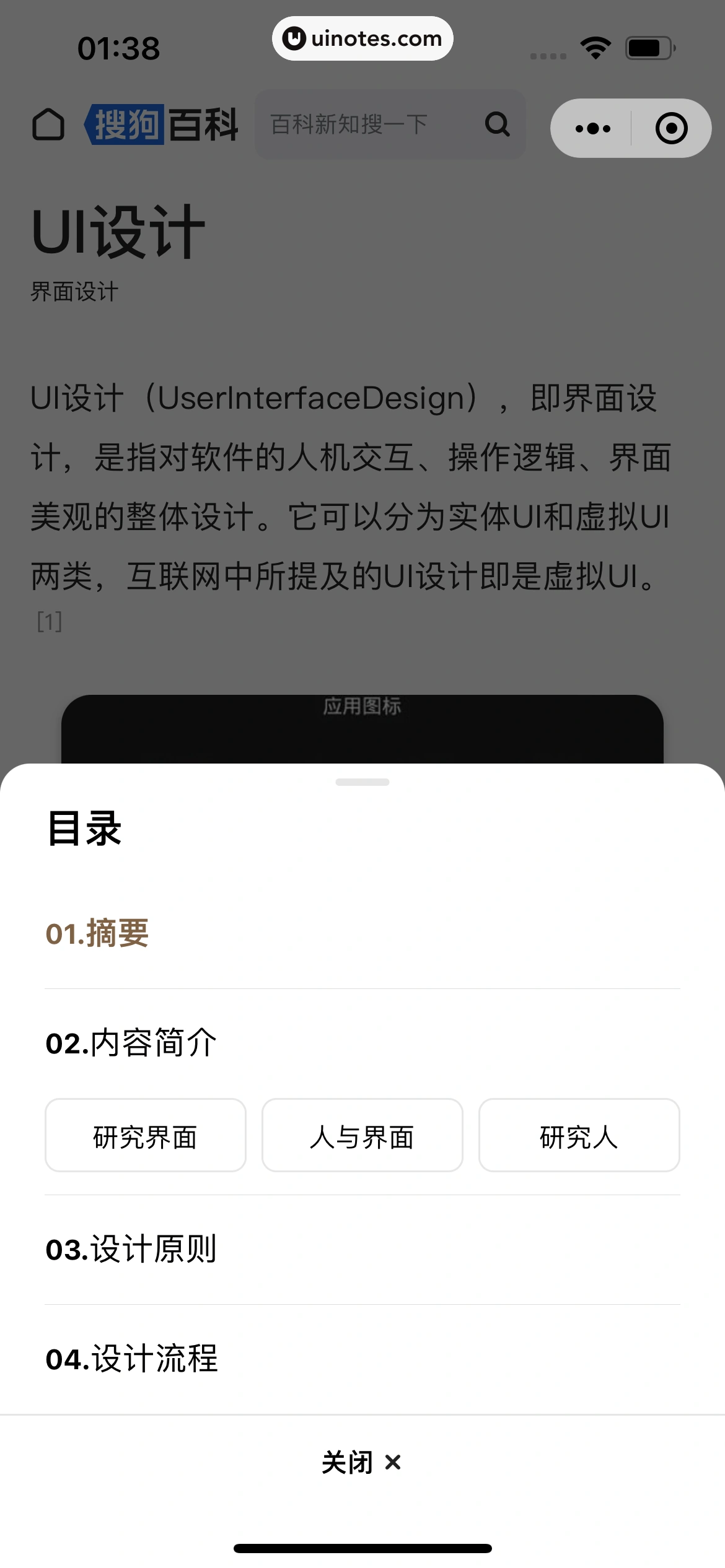The image size is (725, 1568).
Task: Open the 人与界面 subsection chip
Action: pos(361,1135)
